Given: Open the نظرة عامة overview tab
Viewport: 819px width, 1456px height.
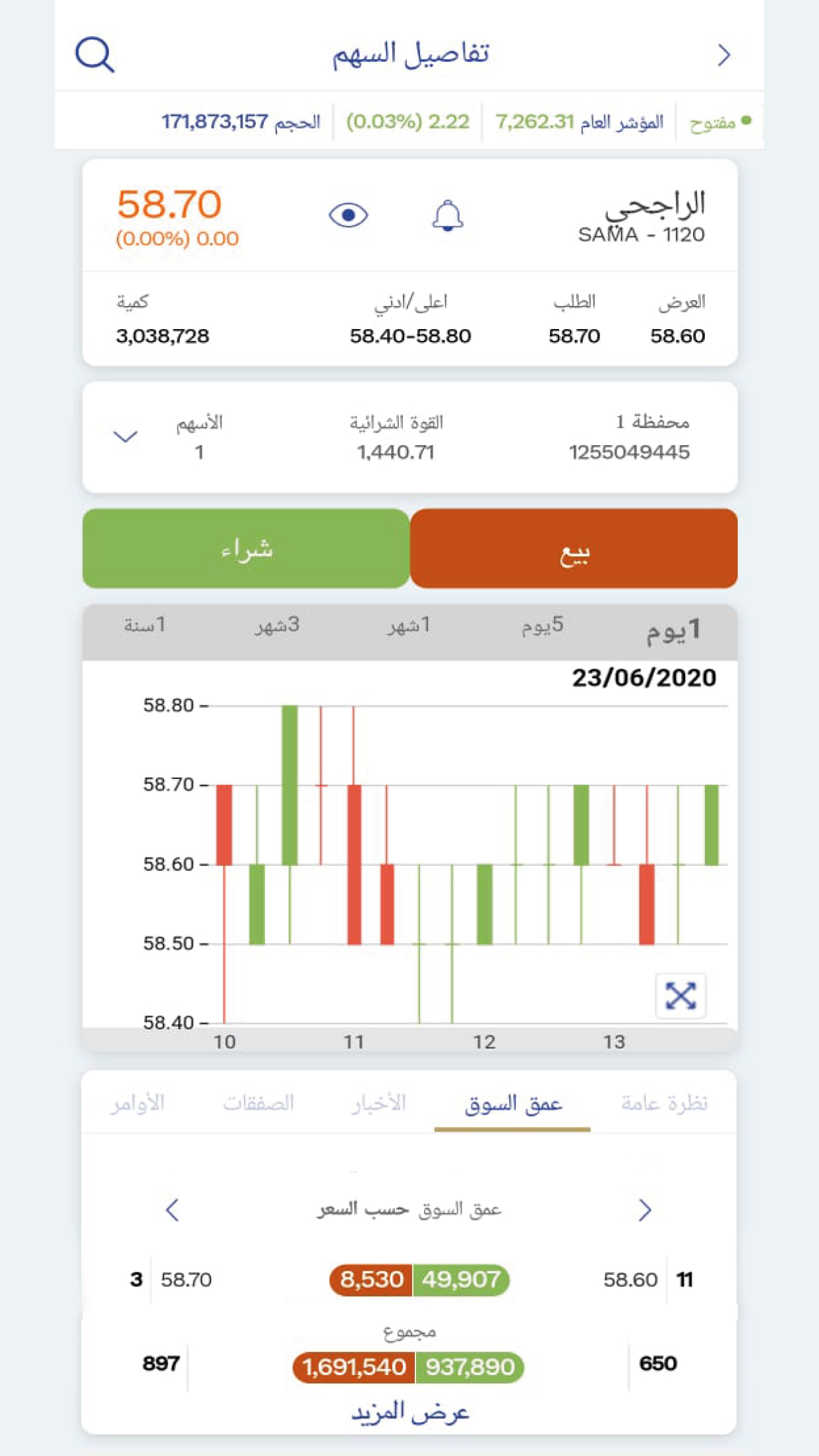Looking at the screenshot, I should pos(663,1103).
